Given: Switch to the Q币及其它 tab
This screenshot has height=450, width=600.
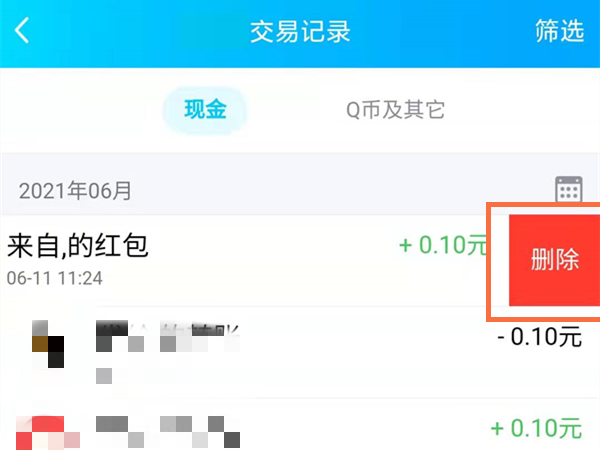Looking at the screenshot, I should pos(395,109).
